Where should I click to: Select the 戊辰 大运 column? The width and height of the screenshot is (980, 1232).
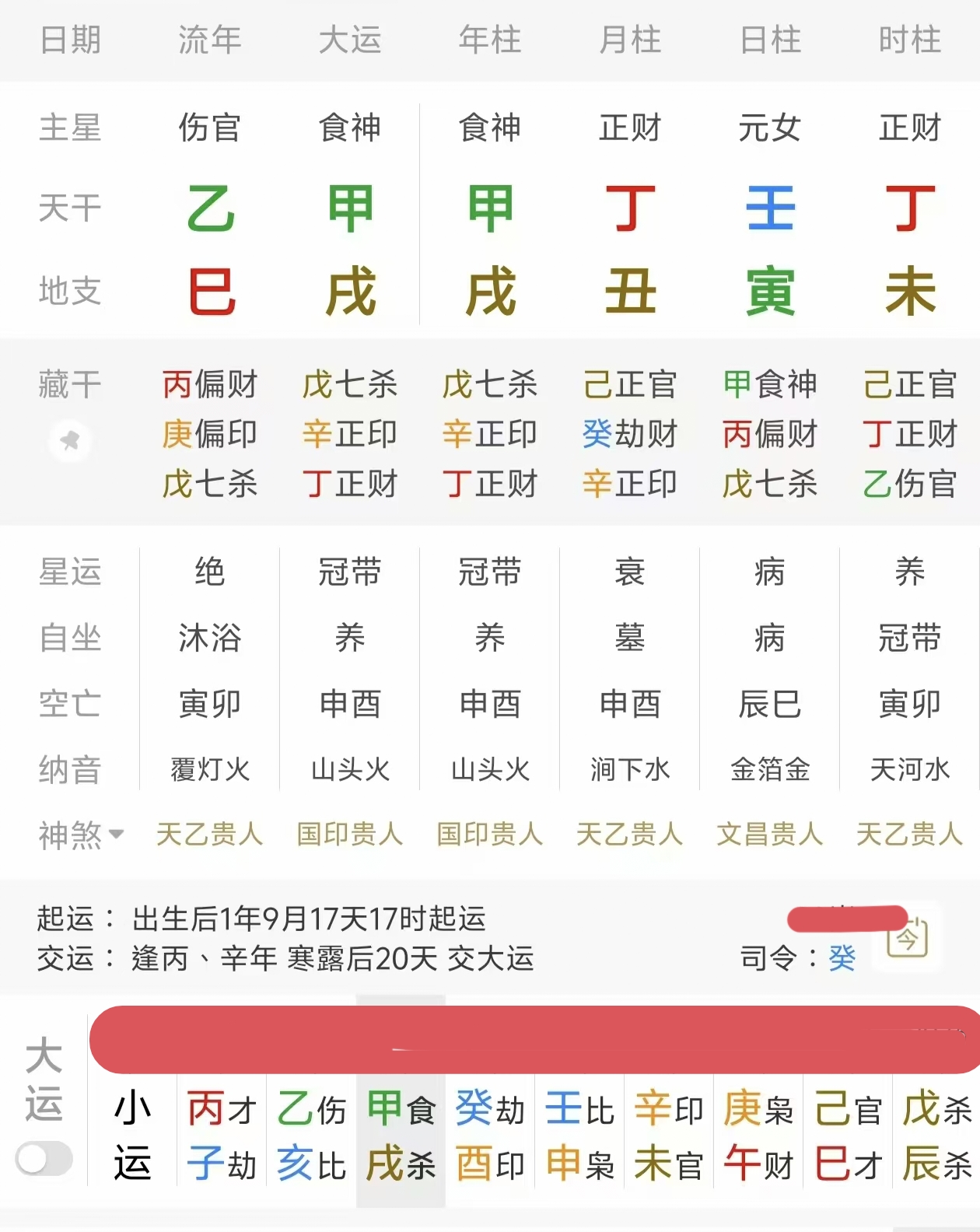[x=936, y=1136]
